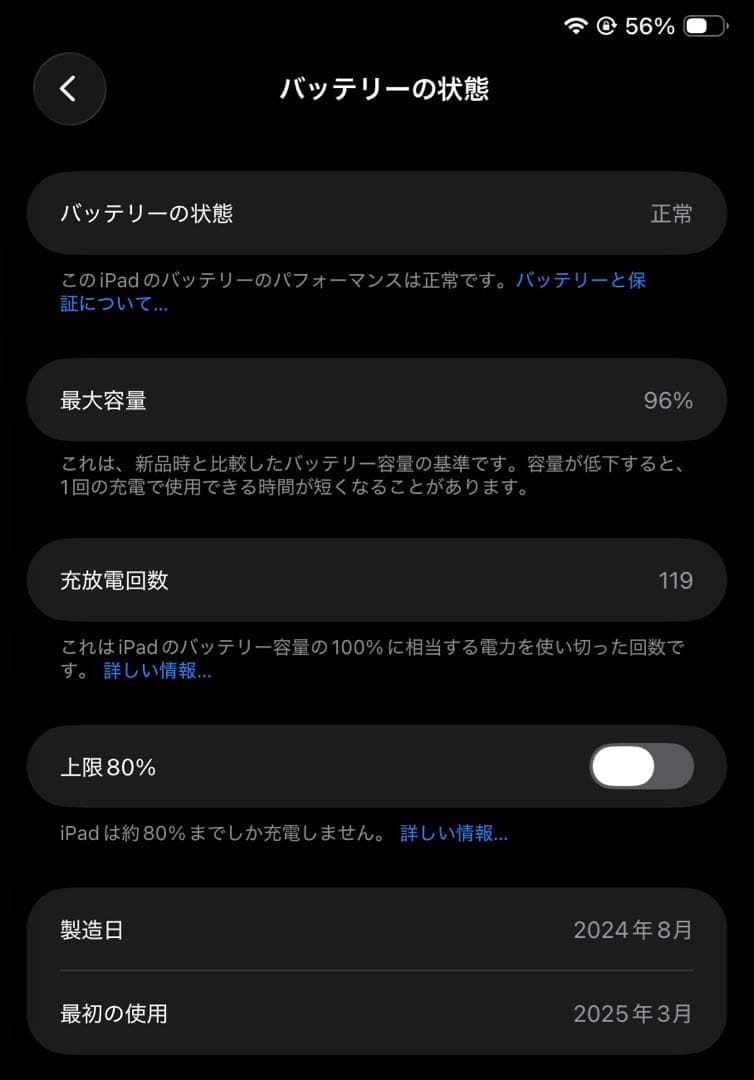754x1080 pixels.
Task: Select the 製造日 row showing 2024年8月
Action: [x=377, y=928]
